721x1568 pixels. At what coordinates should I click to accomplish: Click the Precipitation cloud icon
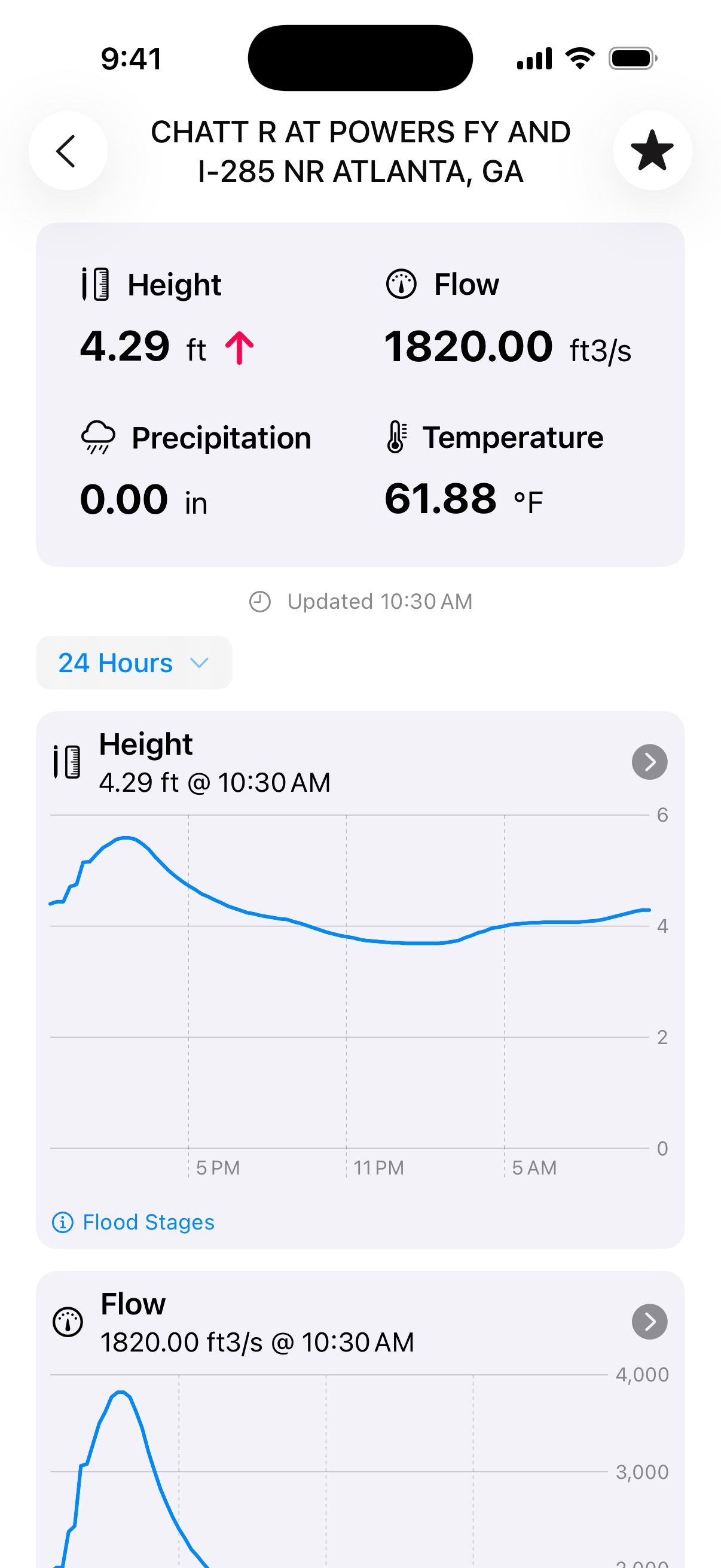pyautogui.click(x=98, y=437)
